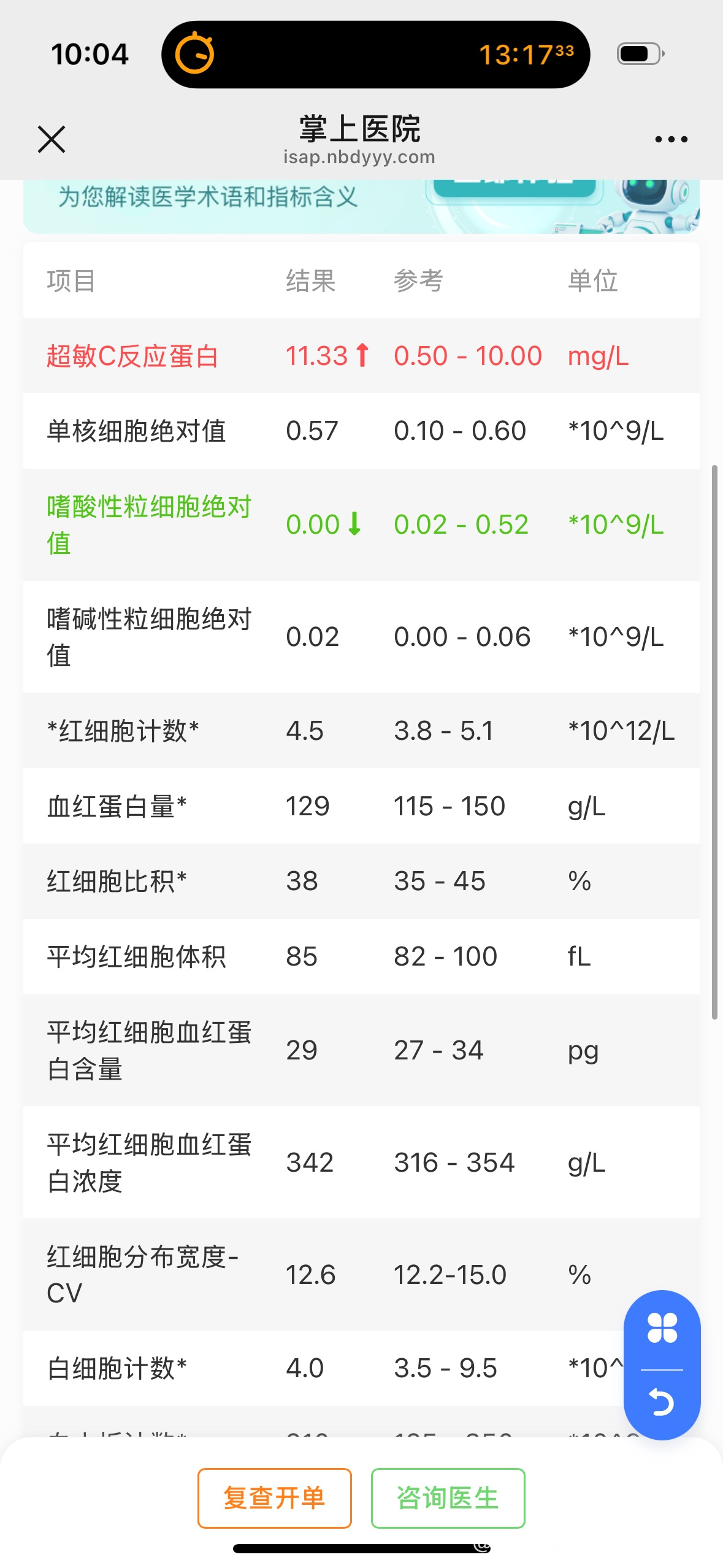Tap 咨询医生 to consult a doctor

click(x=448, y=1497)
